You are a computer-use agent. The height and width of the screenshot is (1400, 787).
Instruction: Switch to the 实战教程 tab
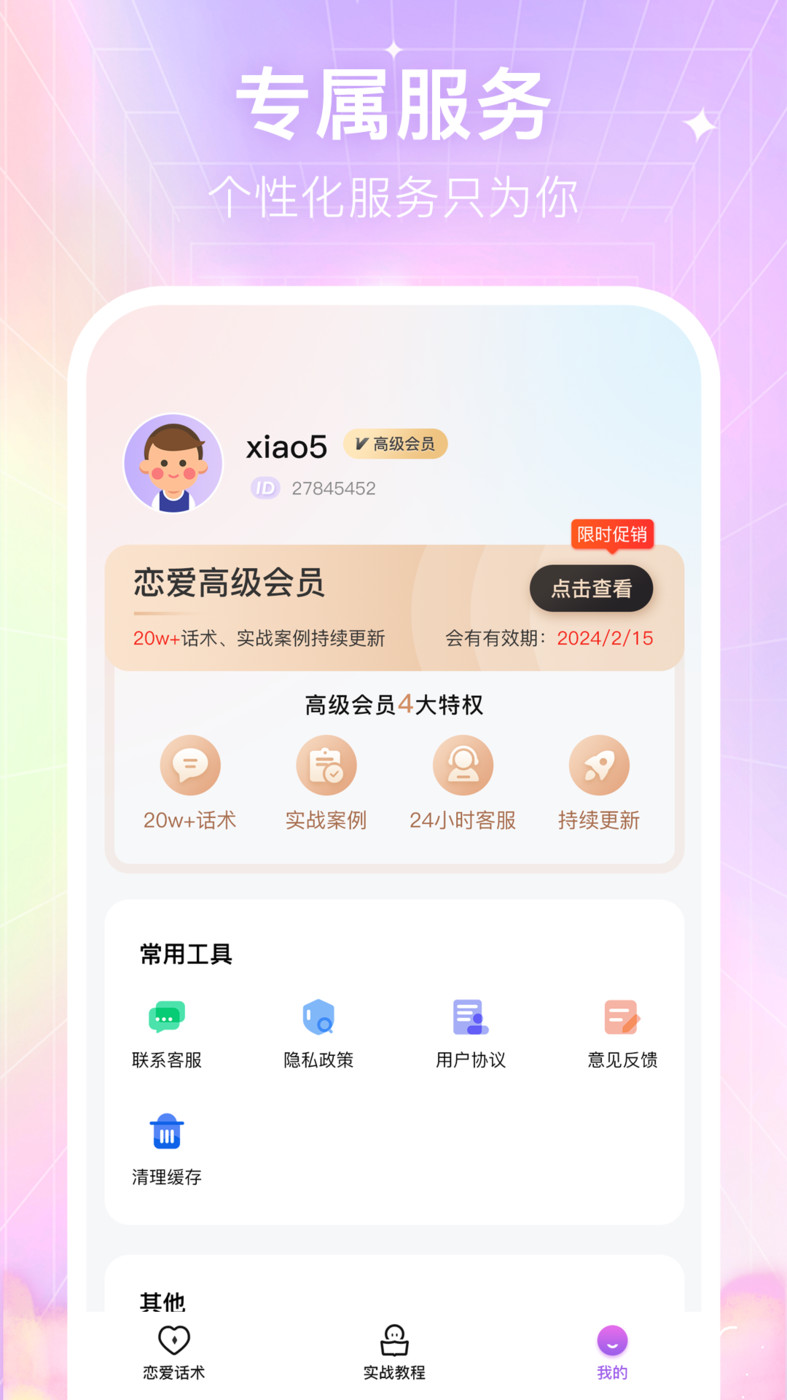click(x=394, y=1350)
